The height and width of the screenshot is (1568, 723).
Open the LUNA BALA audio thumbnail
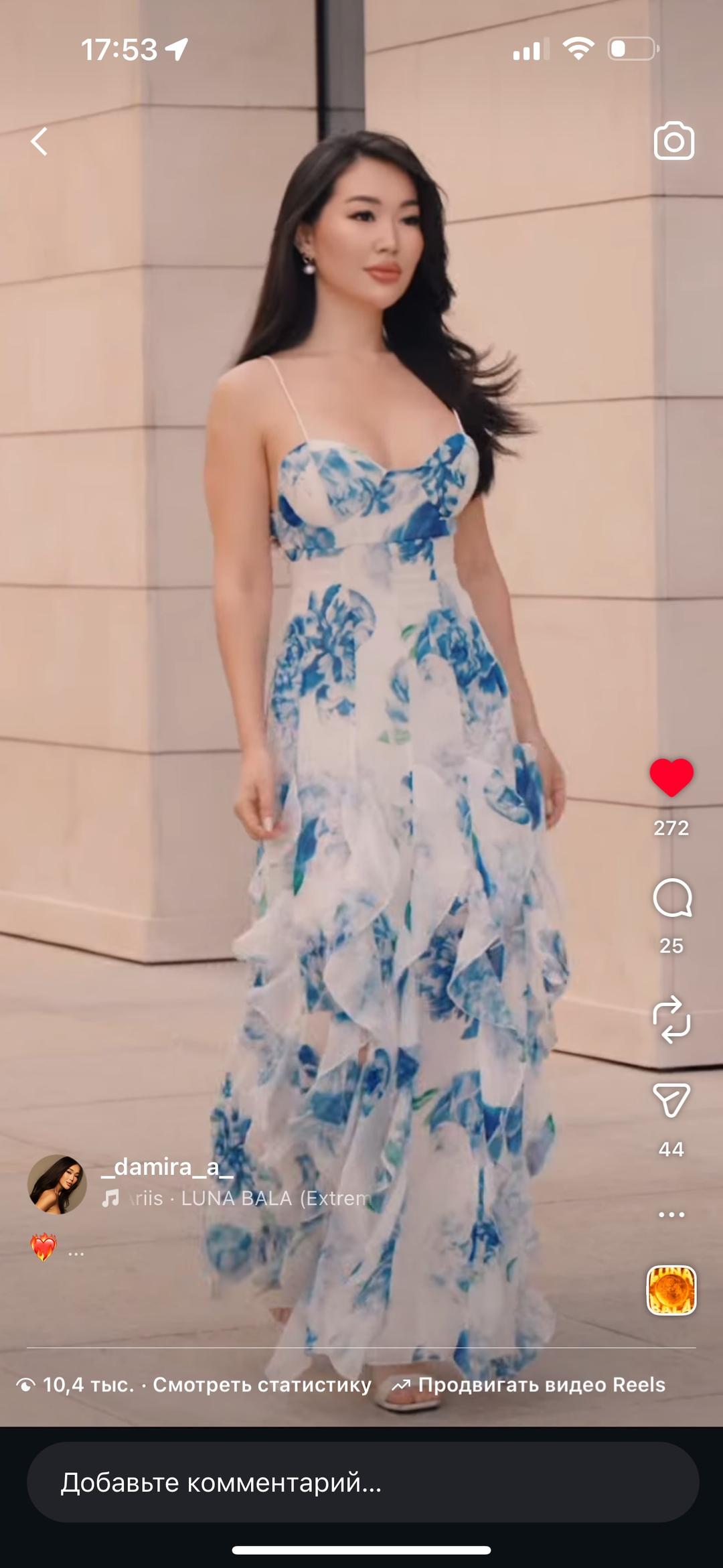click(x=671, y=1291)
